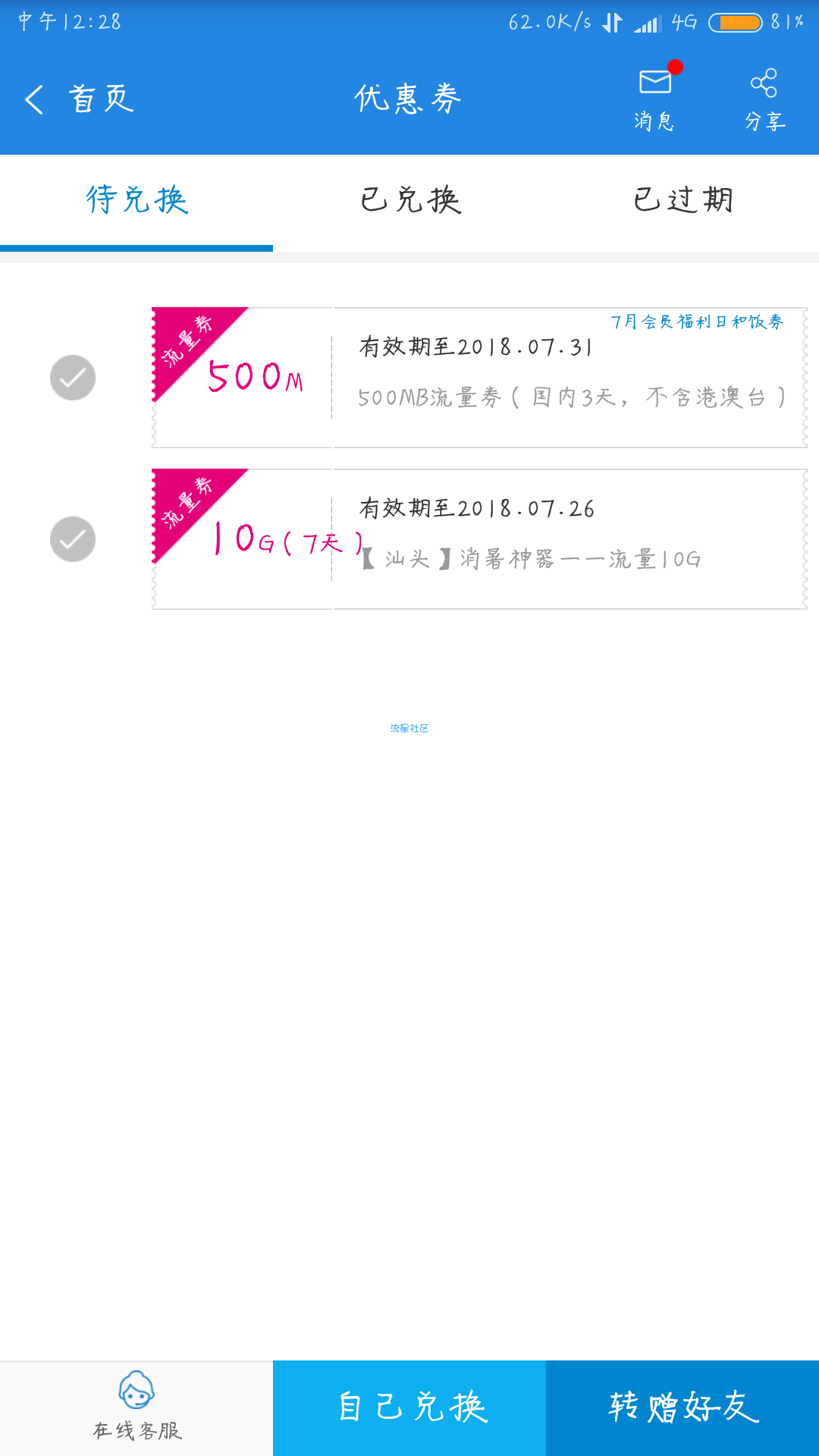Screen dimensions: 819x1456
Task: Share this page via 分享
Action: coord(764,99)
